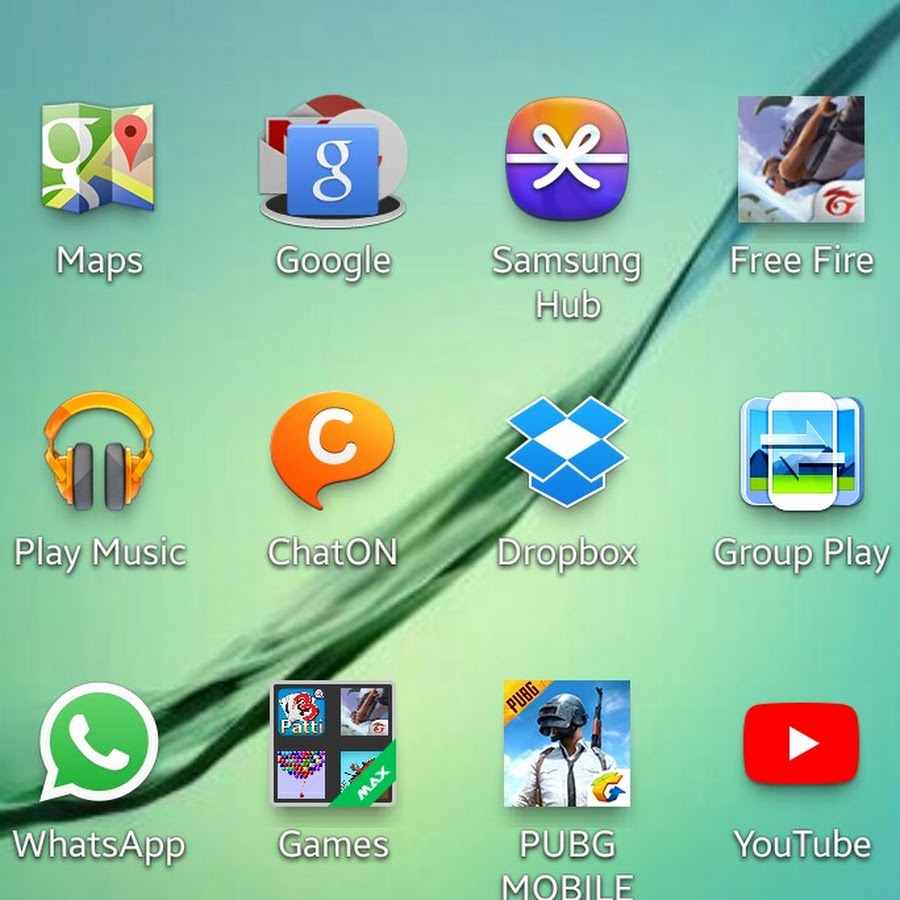This screenshot has height=900, width=900.
Task: Open Samsung Hub
Action: (567, 158)
